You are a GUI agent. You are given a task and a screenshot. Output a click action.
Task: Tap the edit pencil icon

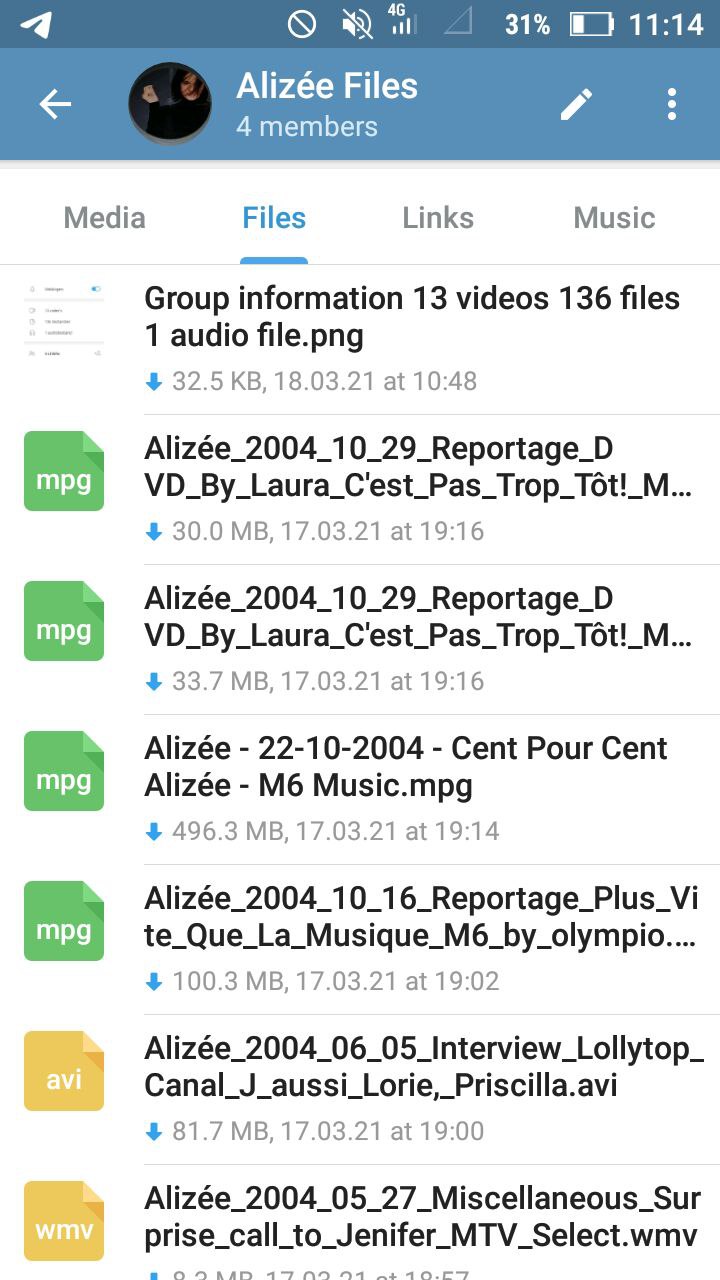pos(576,104)
